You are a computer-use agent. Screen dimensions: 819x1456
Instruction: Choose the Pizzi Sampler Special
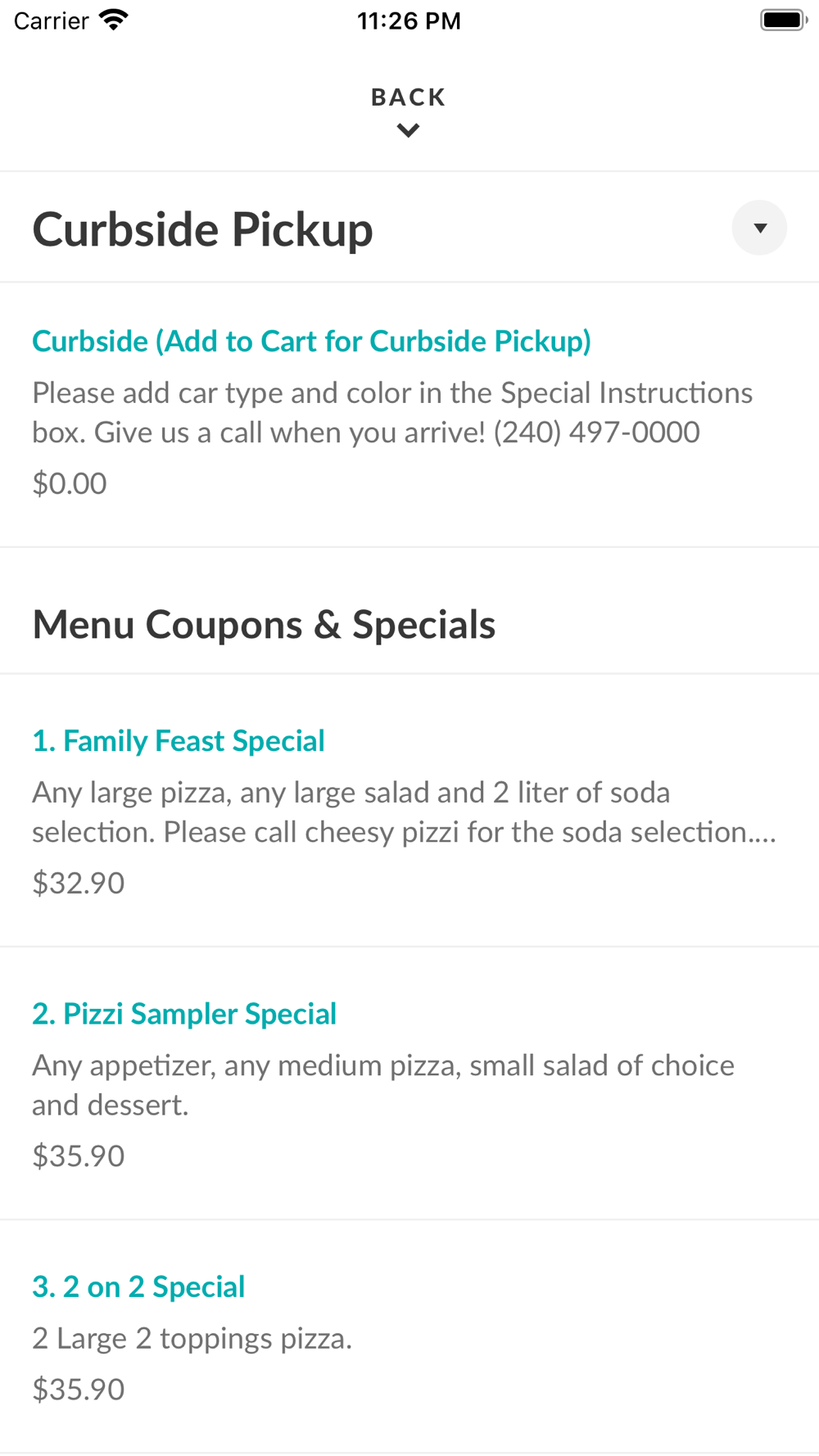pos(409,1083)
